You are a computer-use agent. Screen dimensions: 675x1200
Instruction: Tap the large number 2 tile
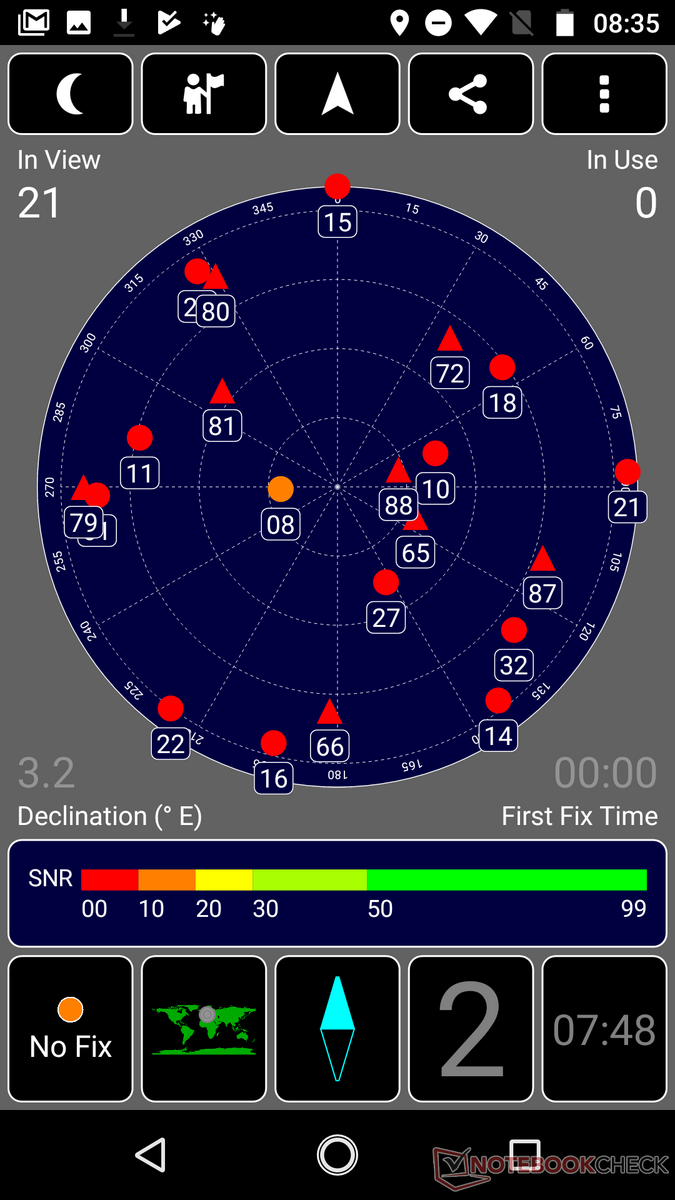[x=471, y=1029]
